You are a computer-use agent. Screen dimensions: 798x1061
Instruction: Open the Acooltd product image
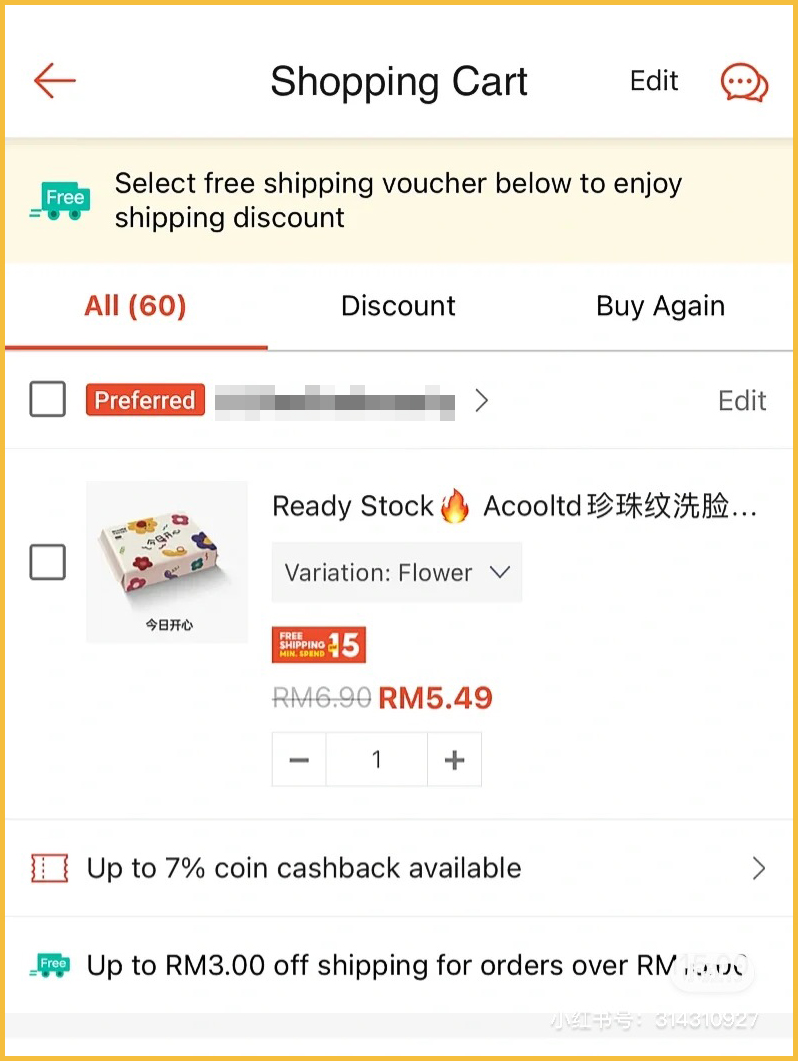coord(167,562)
